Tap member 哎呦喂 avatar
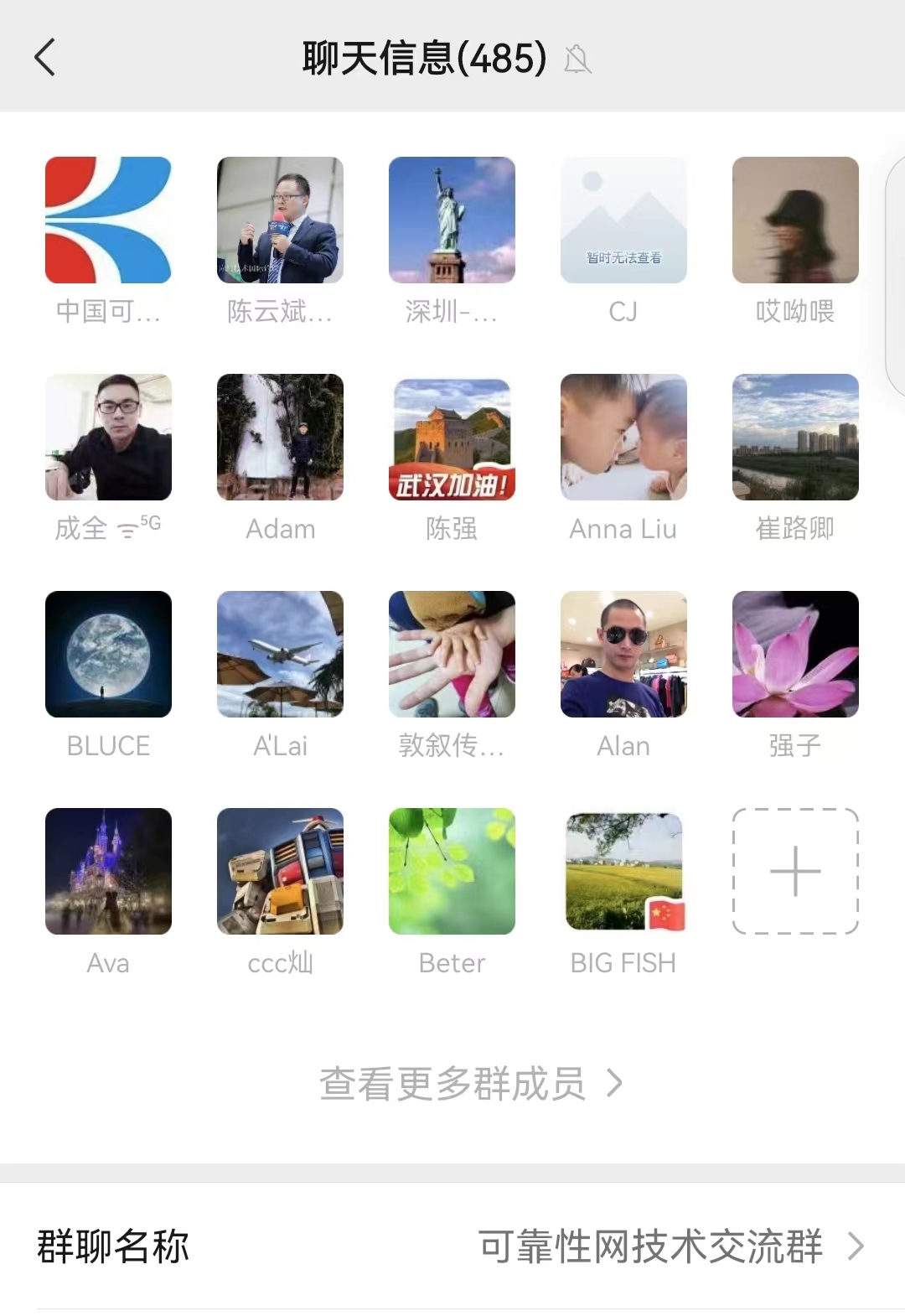Image resolution: width=905 pixels, height=1316 pixels. (x=795, y=220)
